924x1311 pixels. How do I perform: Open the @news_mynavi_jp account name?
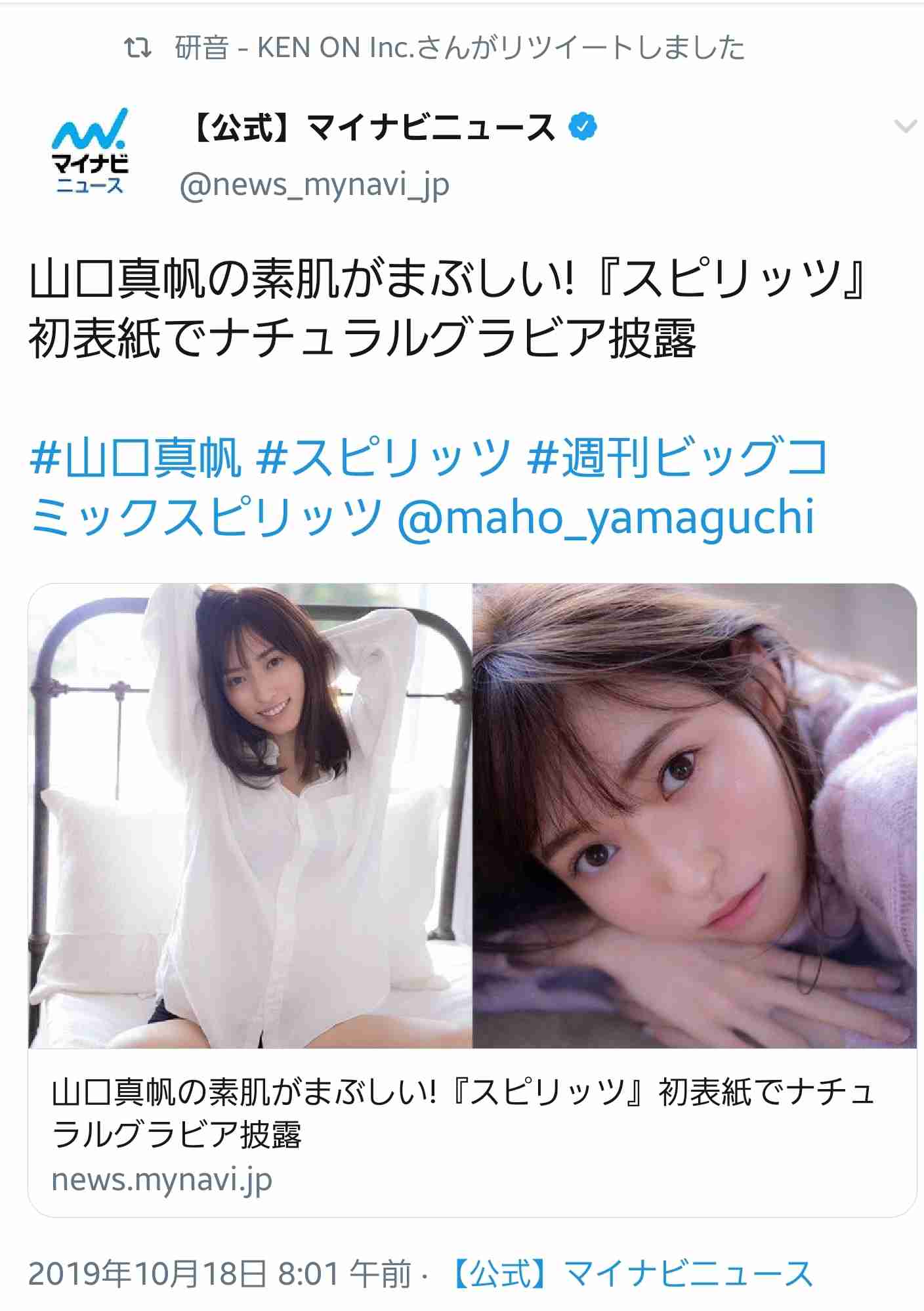[314, 185]
